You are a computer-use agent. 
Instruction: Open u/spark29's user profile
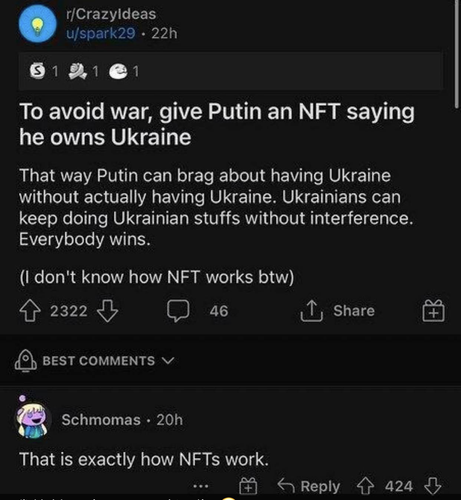[x=100, y=33]
